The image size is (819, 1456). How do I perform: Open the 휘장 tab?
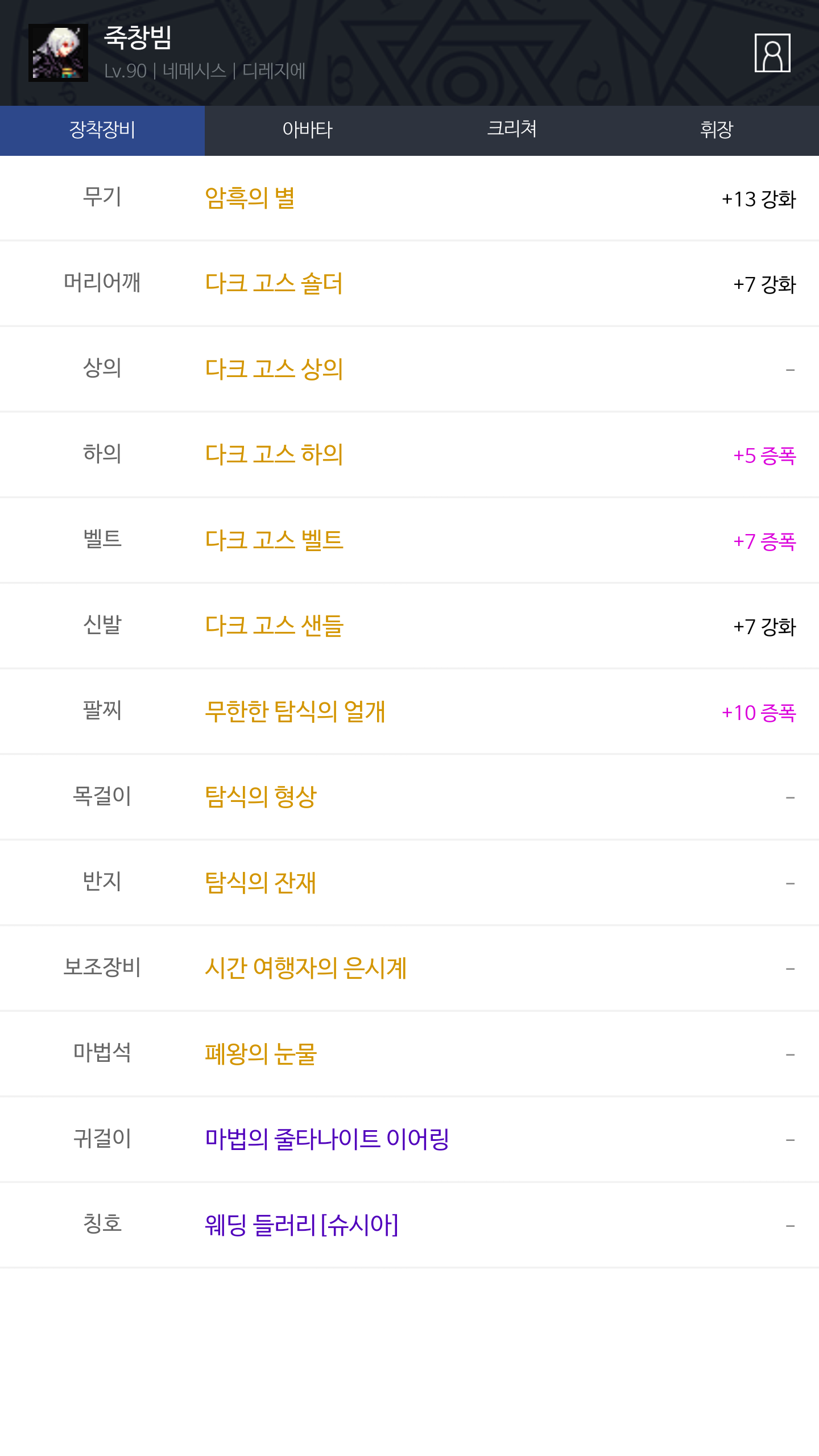[x=717, y=130]
